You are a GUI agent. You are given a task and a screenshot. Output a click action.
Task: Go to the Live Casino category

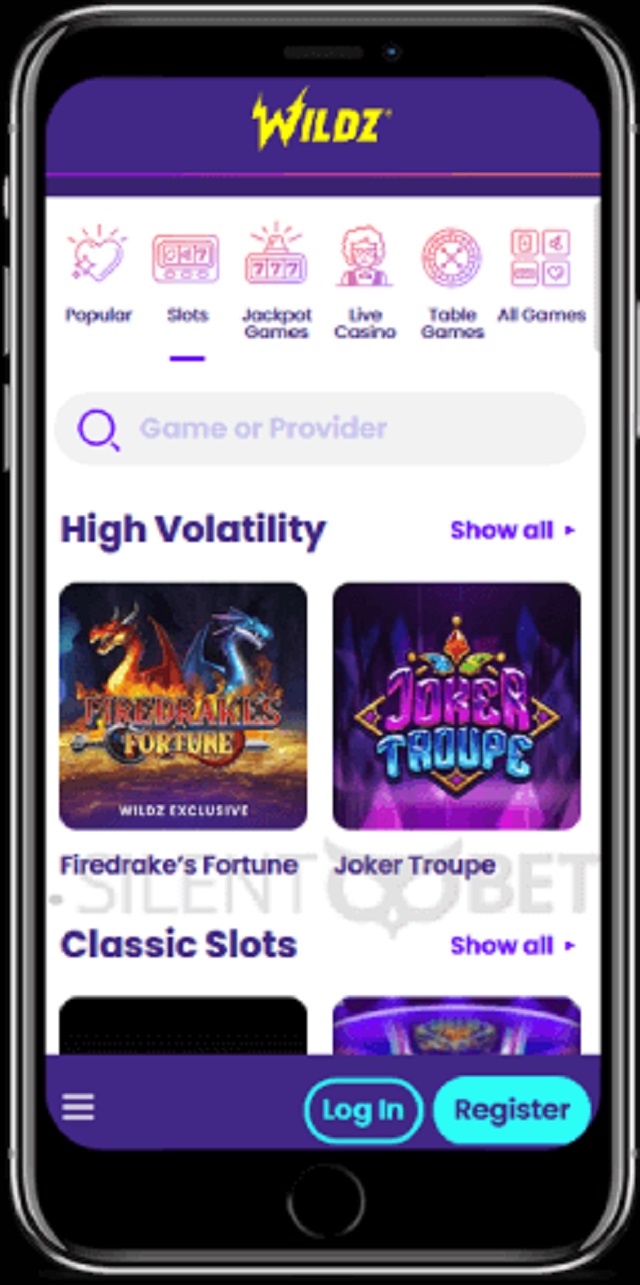pos(364,282)
